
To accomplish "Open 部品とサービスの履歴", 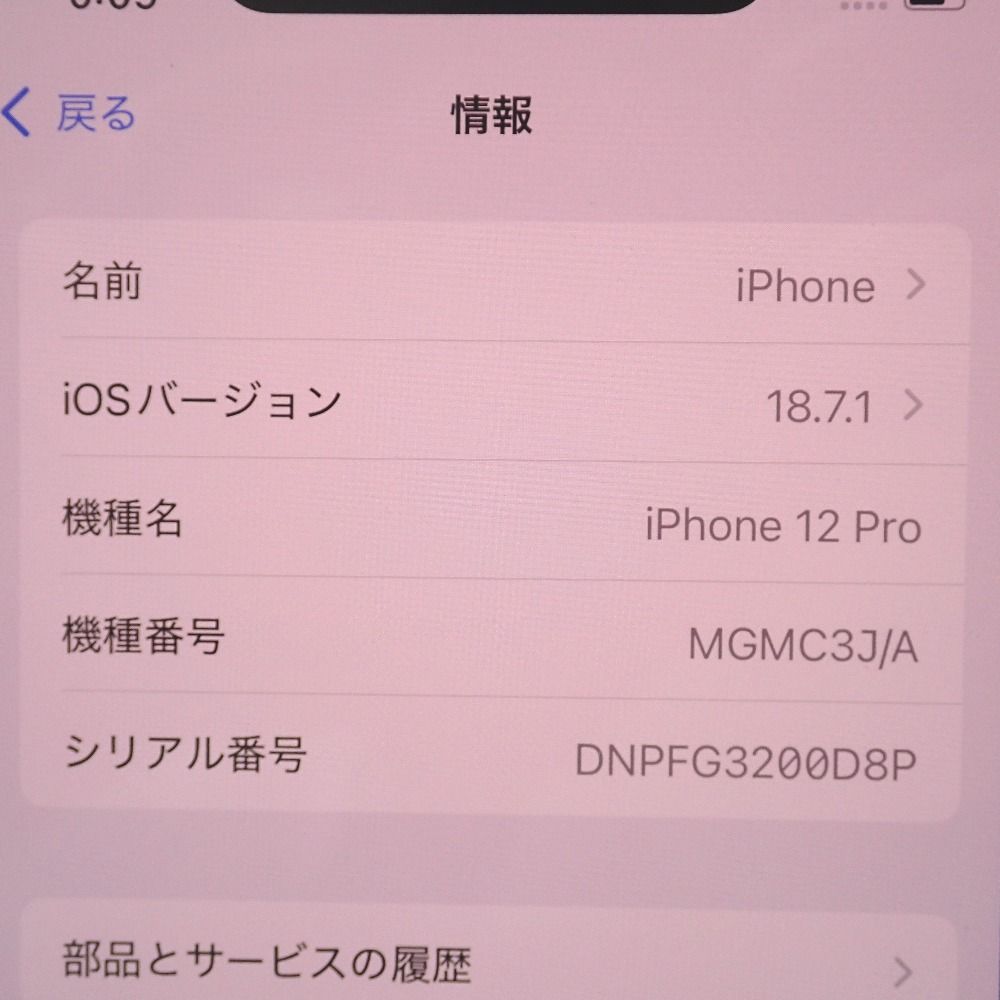I will (490, 965).
